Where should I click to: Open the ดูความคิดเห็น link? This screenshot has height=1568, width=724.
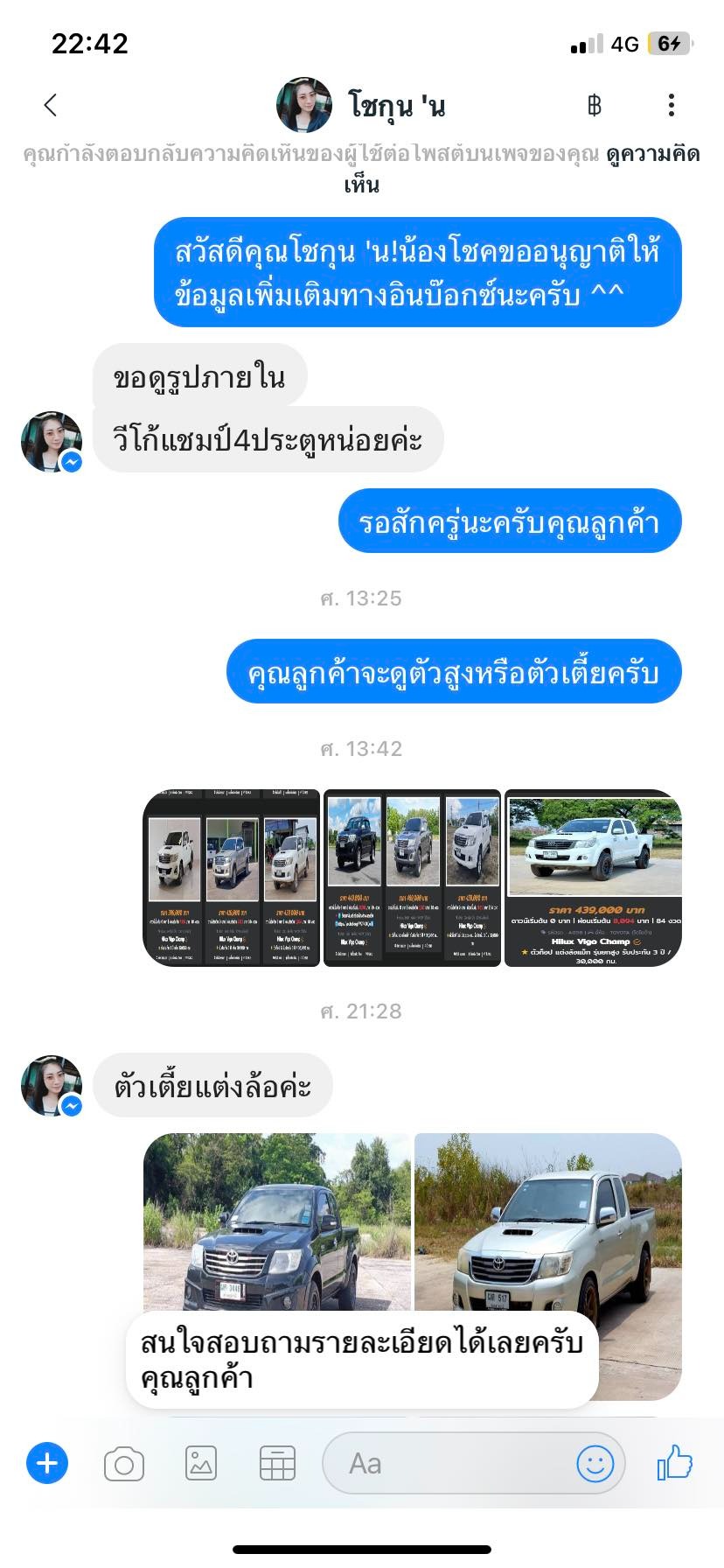pyautogui.click(x=525, y=169)
